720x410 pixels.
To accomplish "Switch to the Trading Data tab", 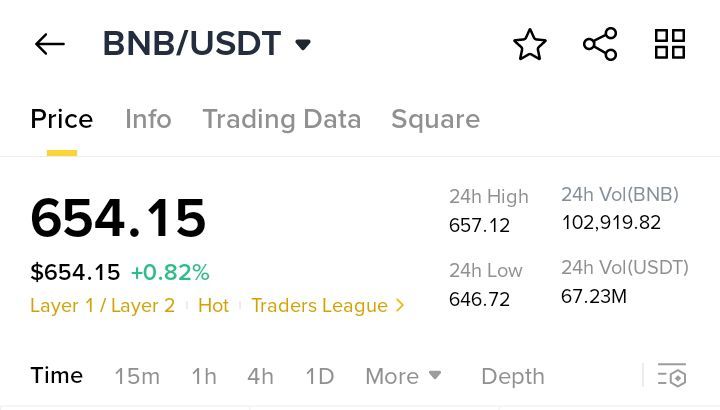I will coord(281,119).
